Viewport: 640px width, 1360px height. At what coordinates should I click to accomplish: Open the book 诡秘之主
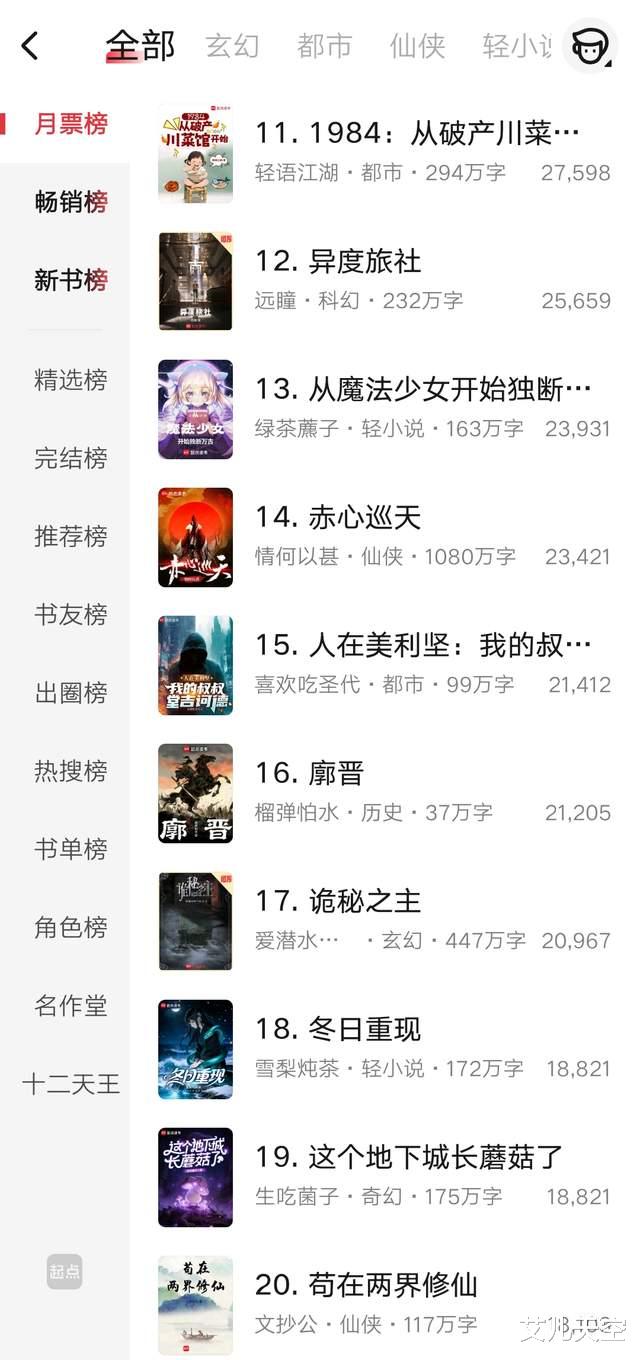365,902
